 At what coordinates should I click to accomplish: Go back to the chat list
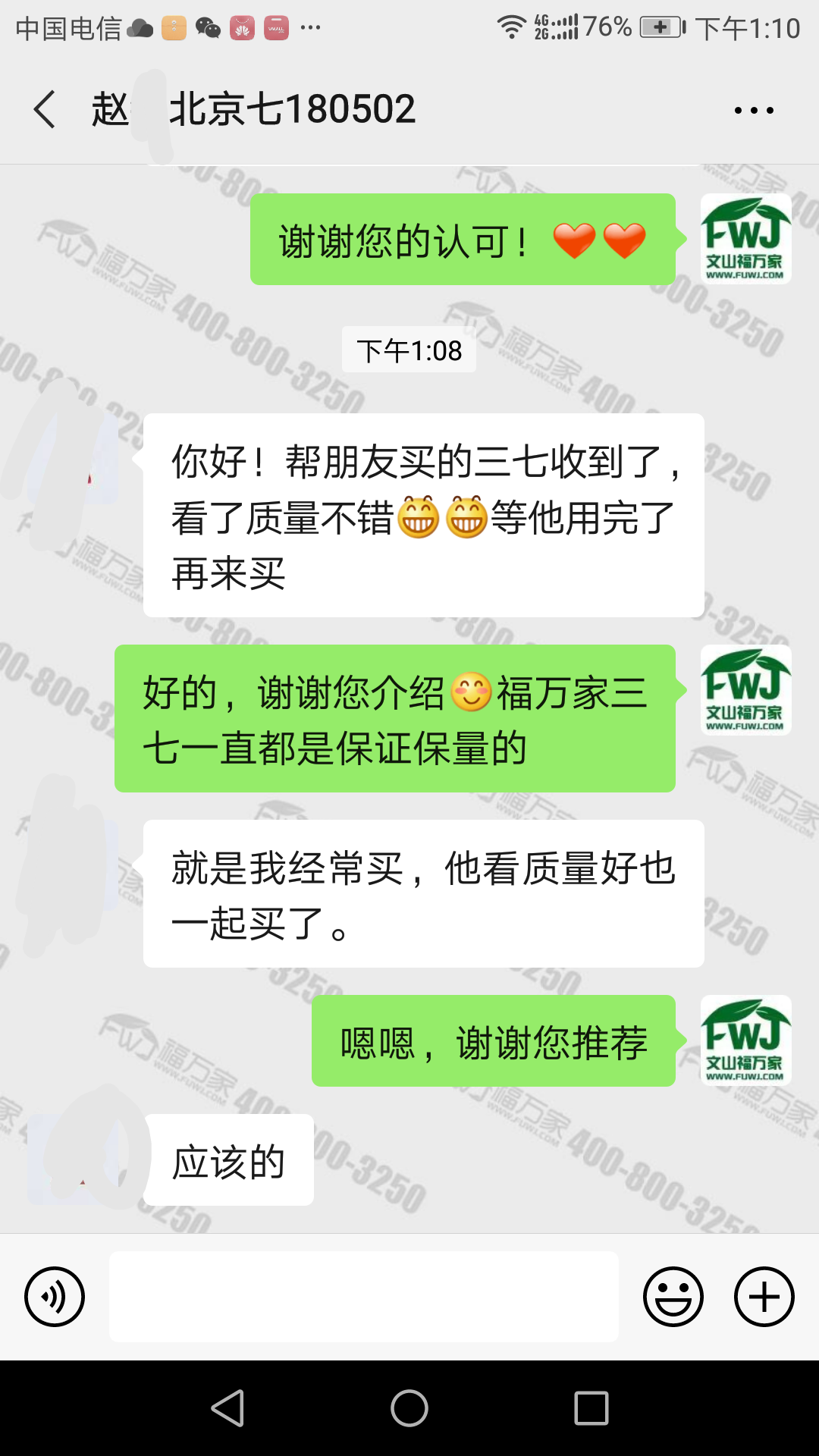(45, 109)
